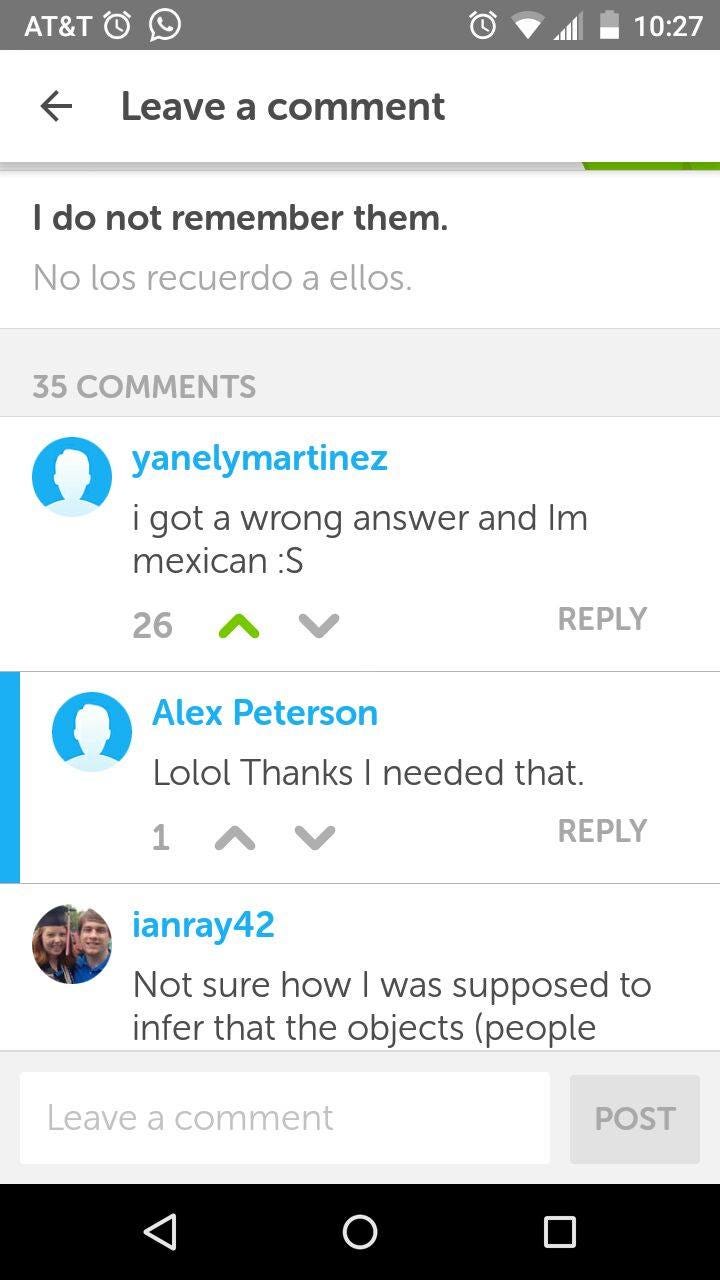
Task: Open yanelymartinez's profile
Action: (x=260, y=458)
